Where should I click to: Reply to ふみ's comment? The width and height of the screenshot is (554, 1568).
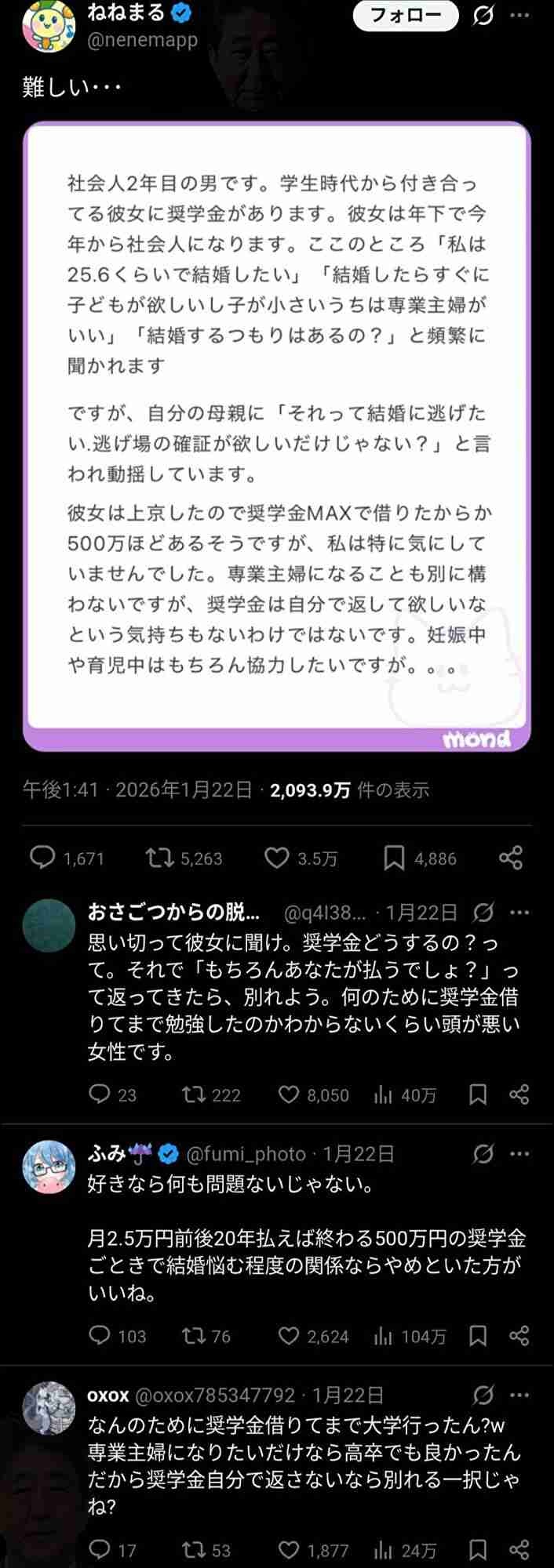pos(100,1335)
